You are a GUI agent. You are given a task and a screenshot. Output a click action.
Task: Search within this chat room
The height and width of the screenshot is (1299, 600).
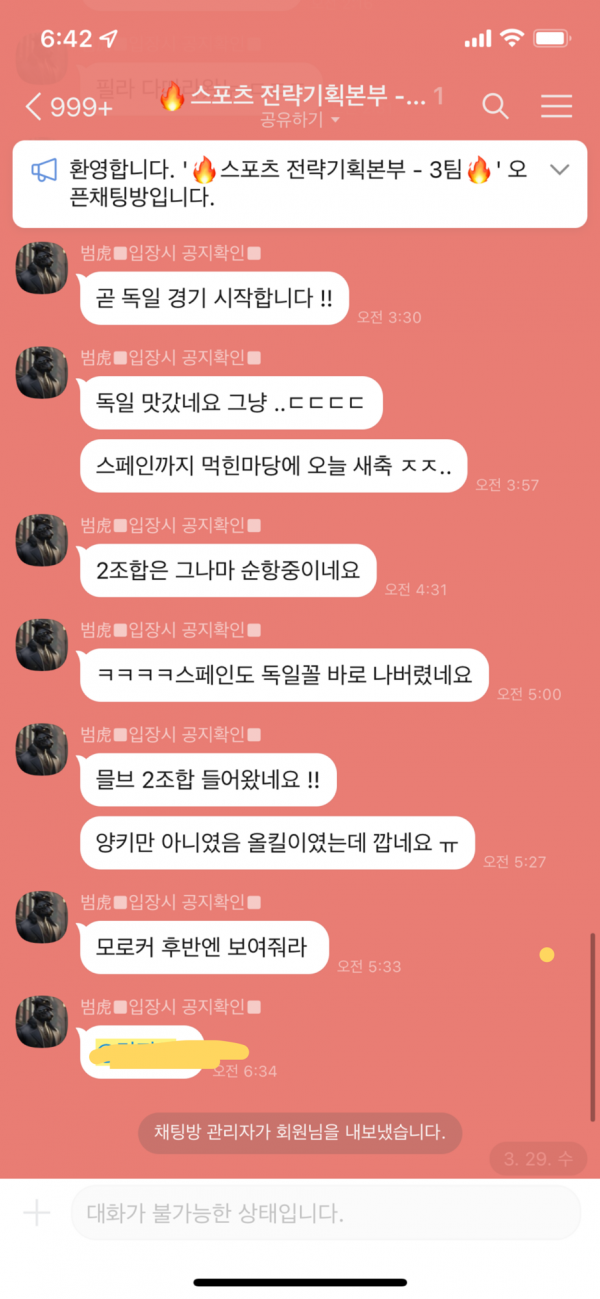point(495,106)
